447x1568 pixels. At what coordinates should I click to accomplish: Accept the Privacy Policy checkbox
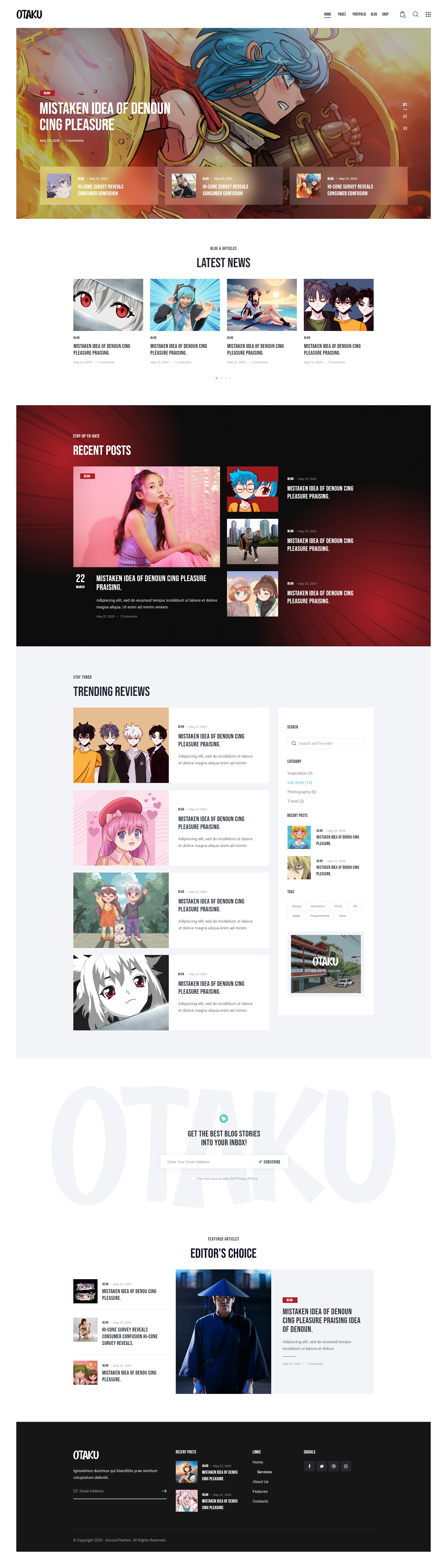pos(193,1178)
